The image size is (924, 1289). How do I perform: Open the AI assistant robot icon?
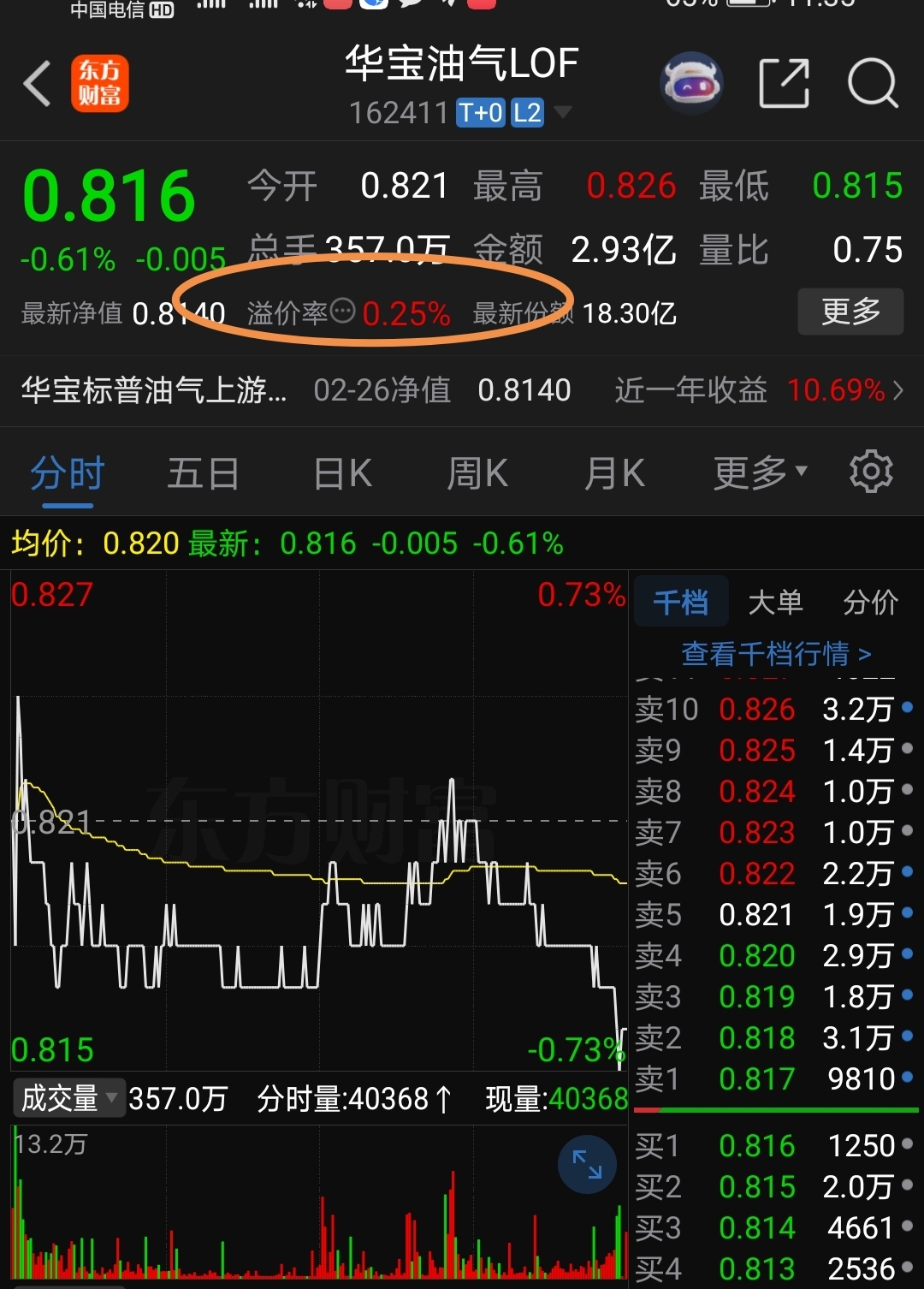pos(691,81)
